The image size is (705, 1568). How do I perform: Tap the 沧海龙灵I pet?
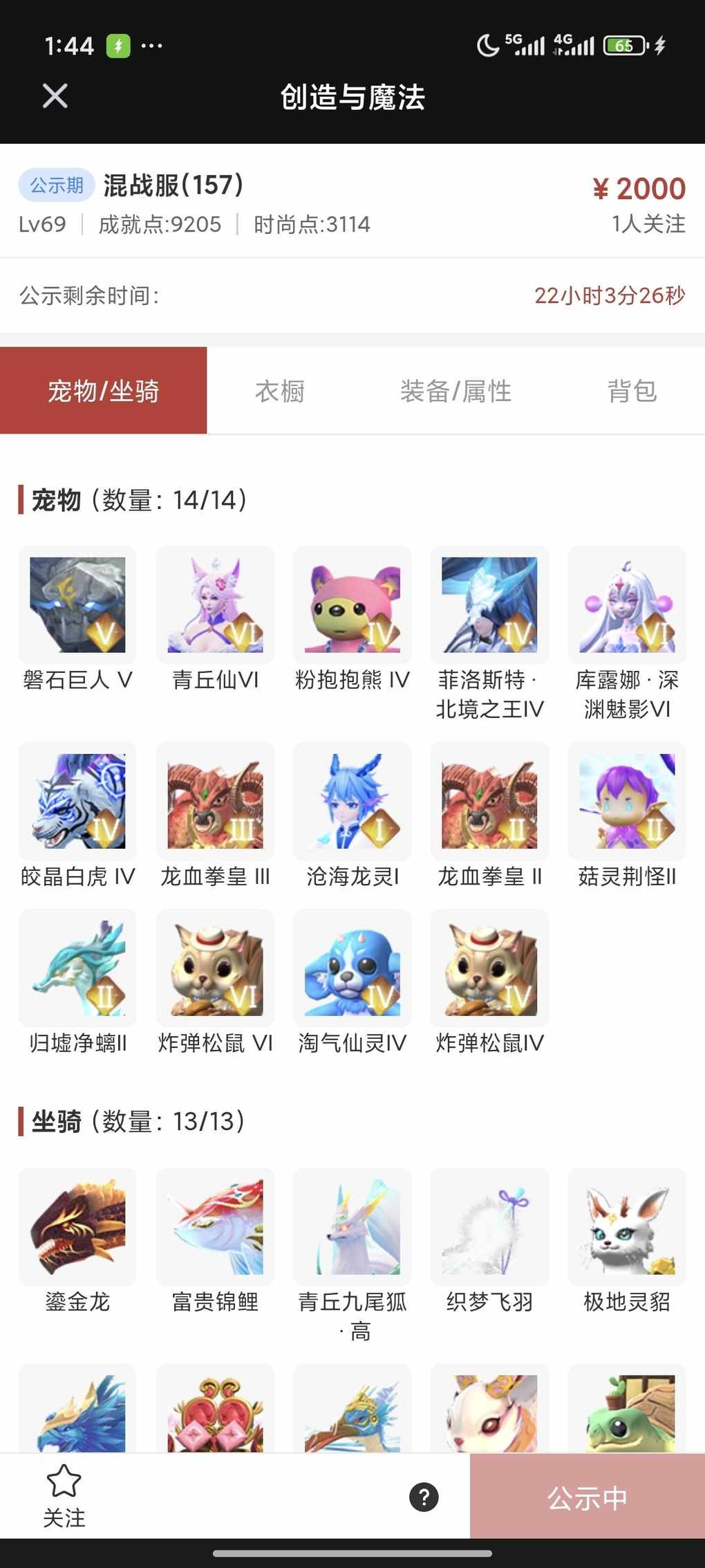pos(352,801)
